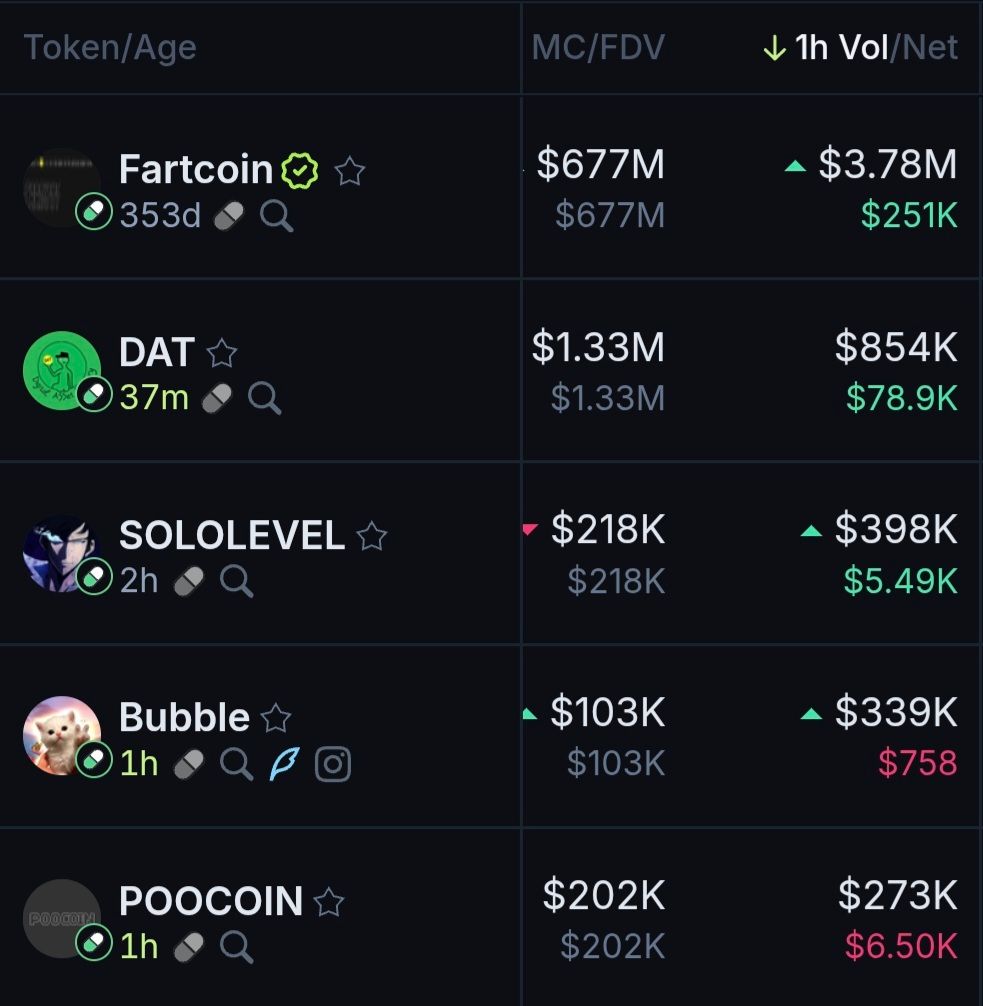
Task: Add POOCOIN to favorites
Action: [329, 903]
